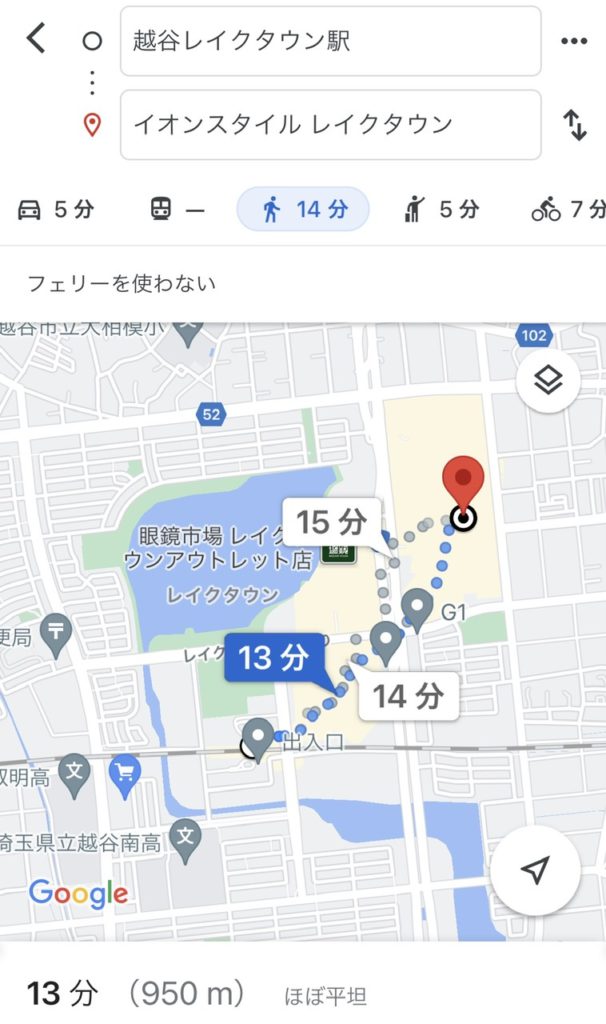
Task: Edit the starting point 越谷レイクタウン駅
Action: [330, 41]
